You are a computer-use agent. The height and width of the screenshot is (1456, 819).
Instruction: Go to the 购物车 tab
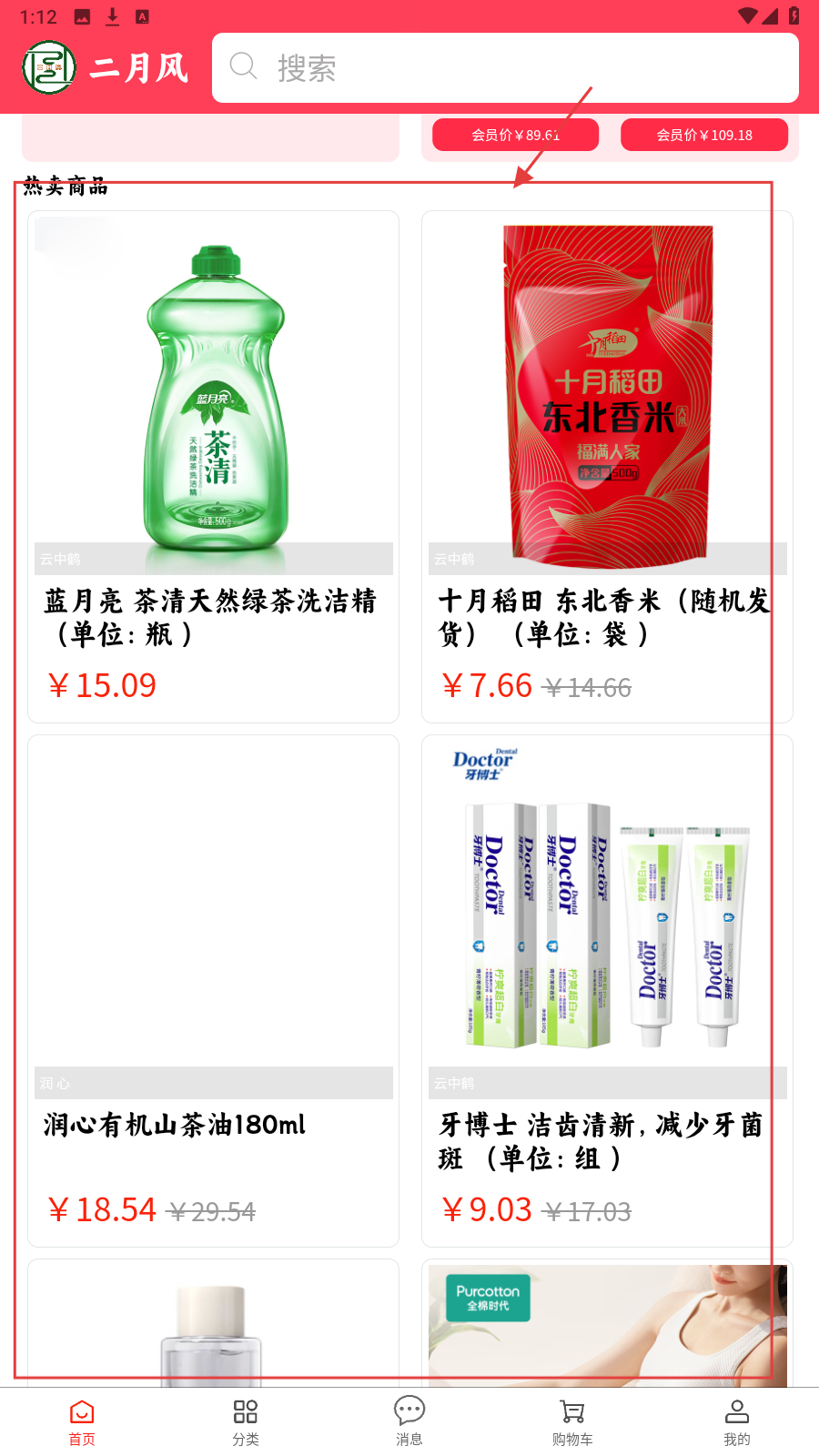pos(572,1421)
